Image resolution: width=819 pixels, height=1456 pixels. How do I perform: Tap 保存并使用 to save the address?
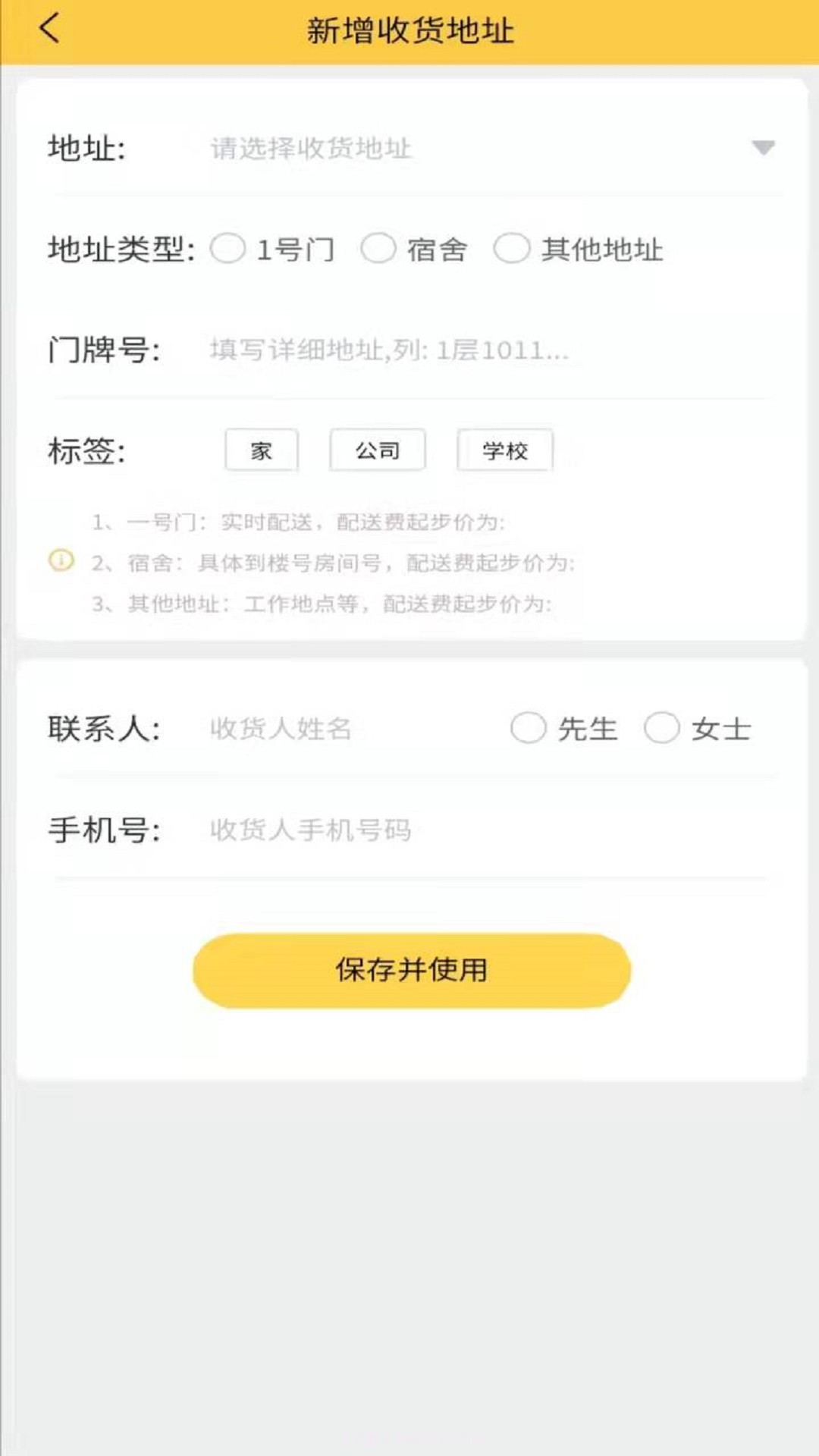[x=409, y=971]
